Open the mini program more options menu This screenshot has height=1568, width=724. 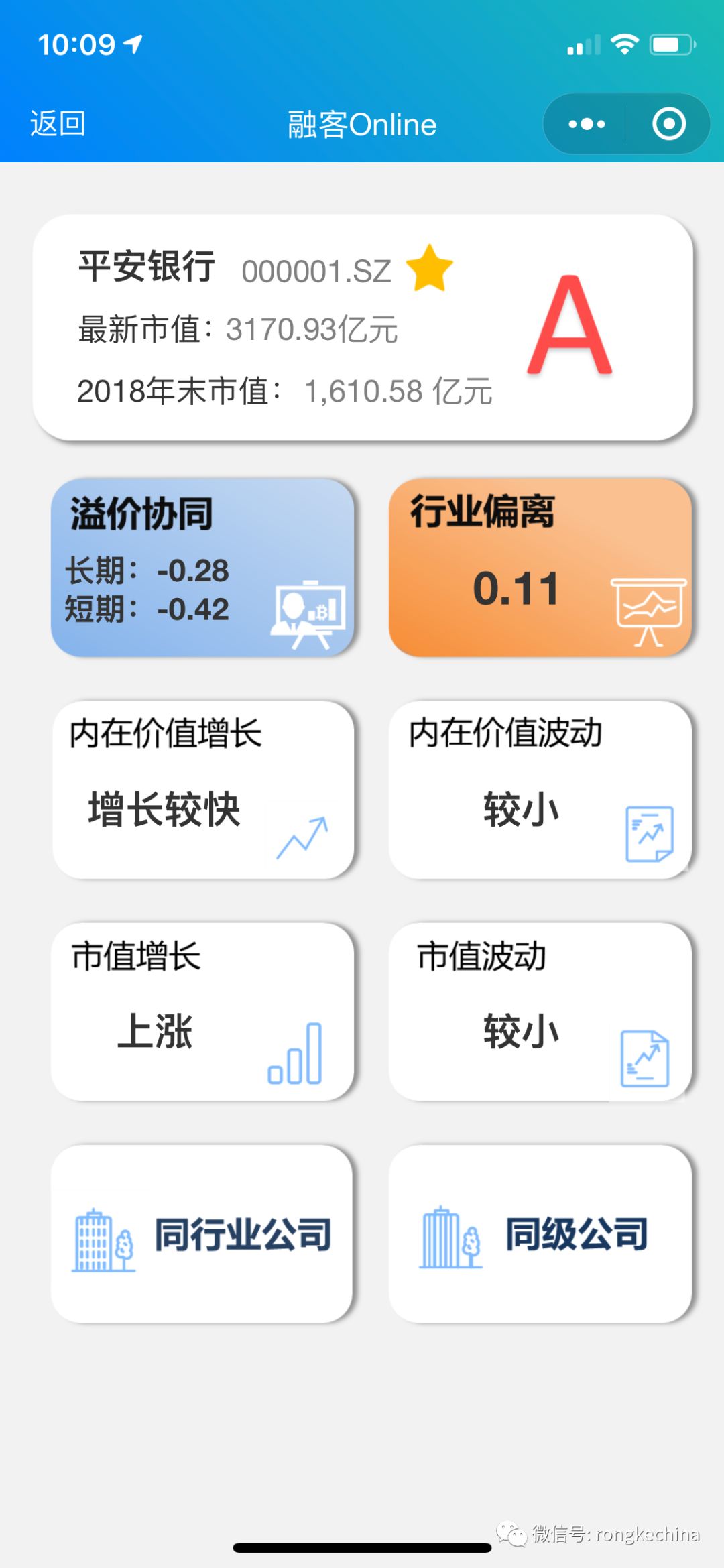587,124
